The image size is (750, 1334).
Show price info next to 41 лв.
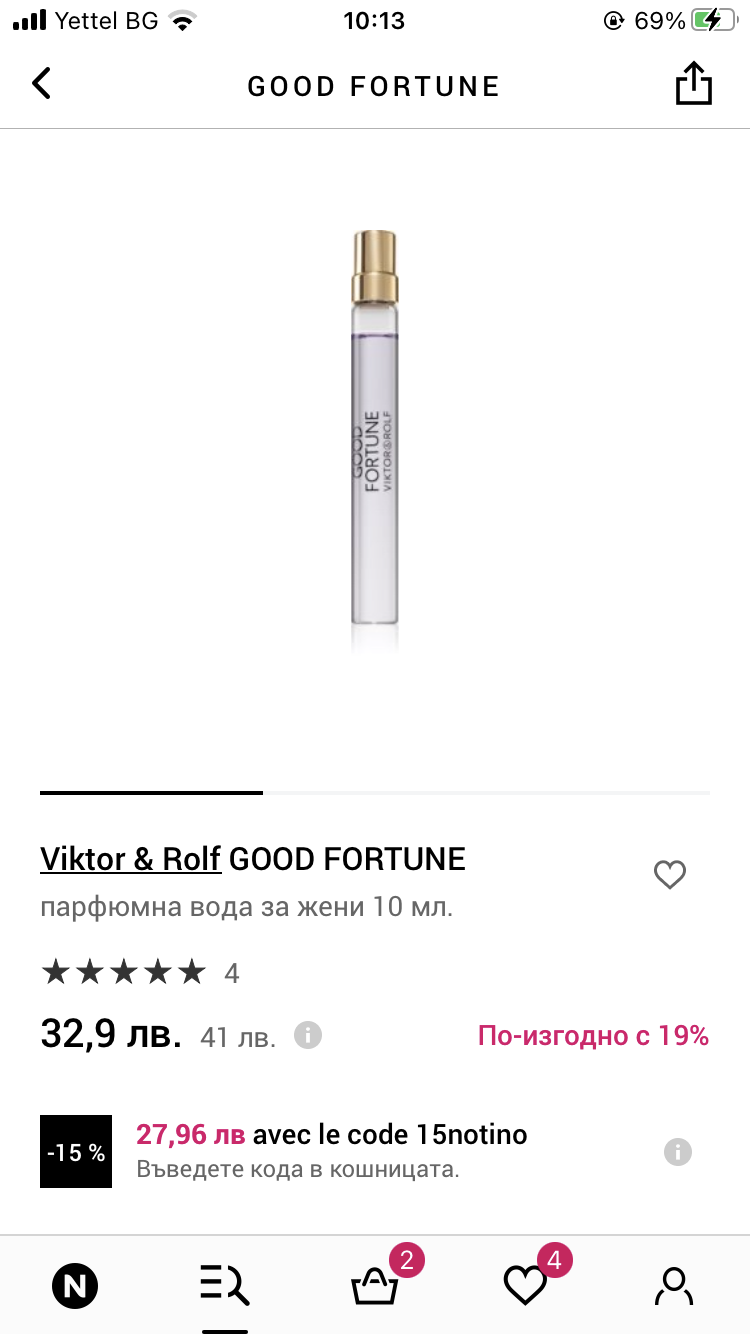[308, 1035]
